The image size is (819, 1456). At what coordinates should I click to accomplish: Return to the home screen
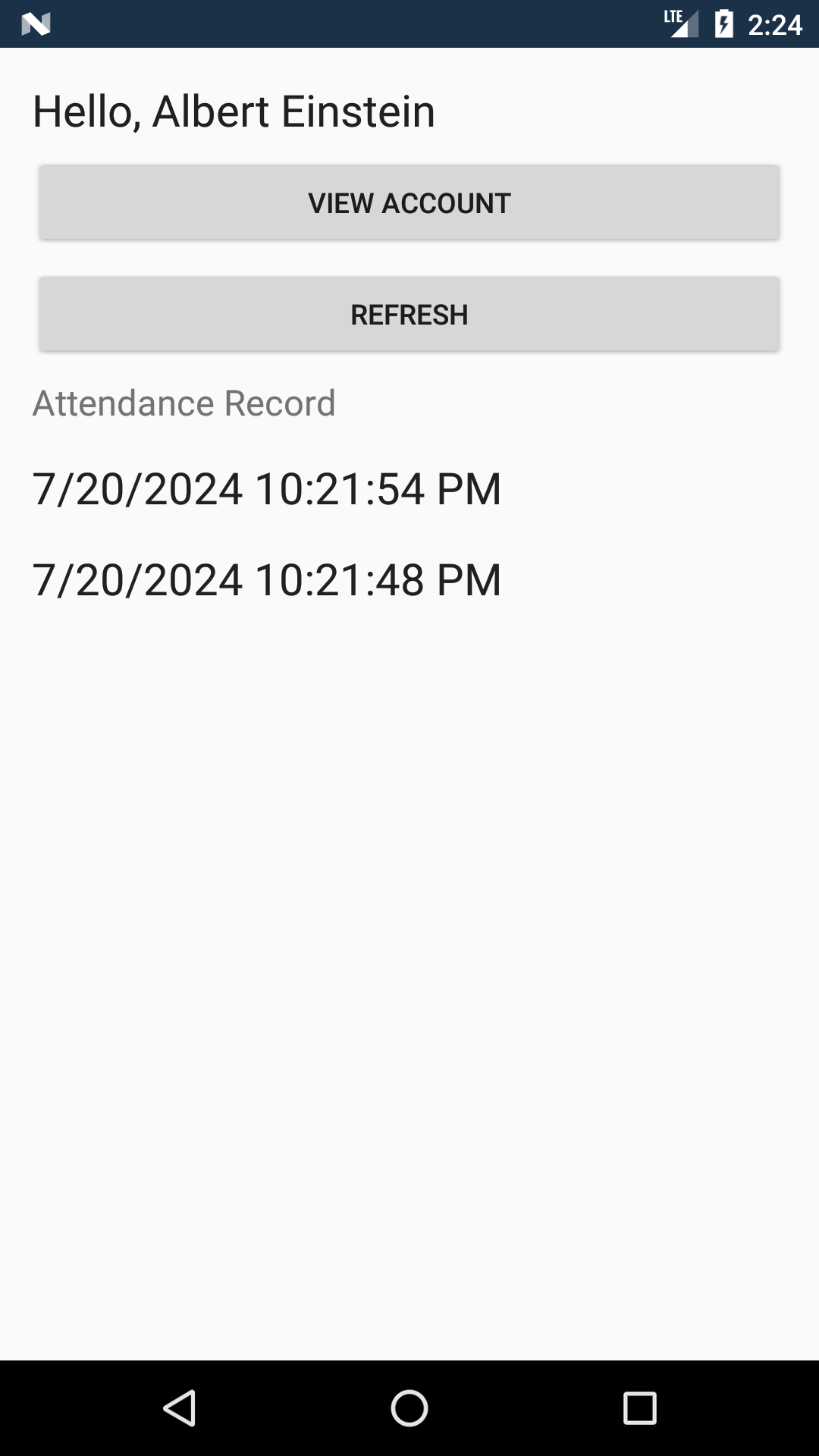(x=409, y=1408)
